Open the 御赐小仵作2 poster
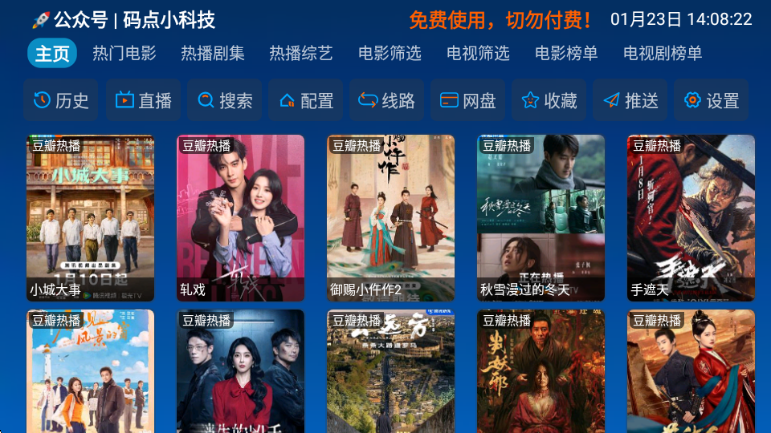 [x=391, y=218]
